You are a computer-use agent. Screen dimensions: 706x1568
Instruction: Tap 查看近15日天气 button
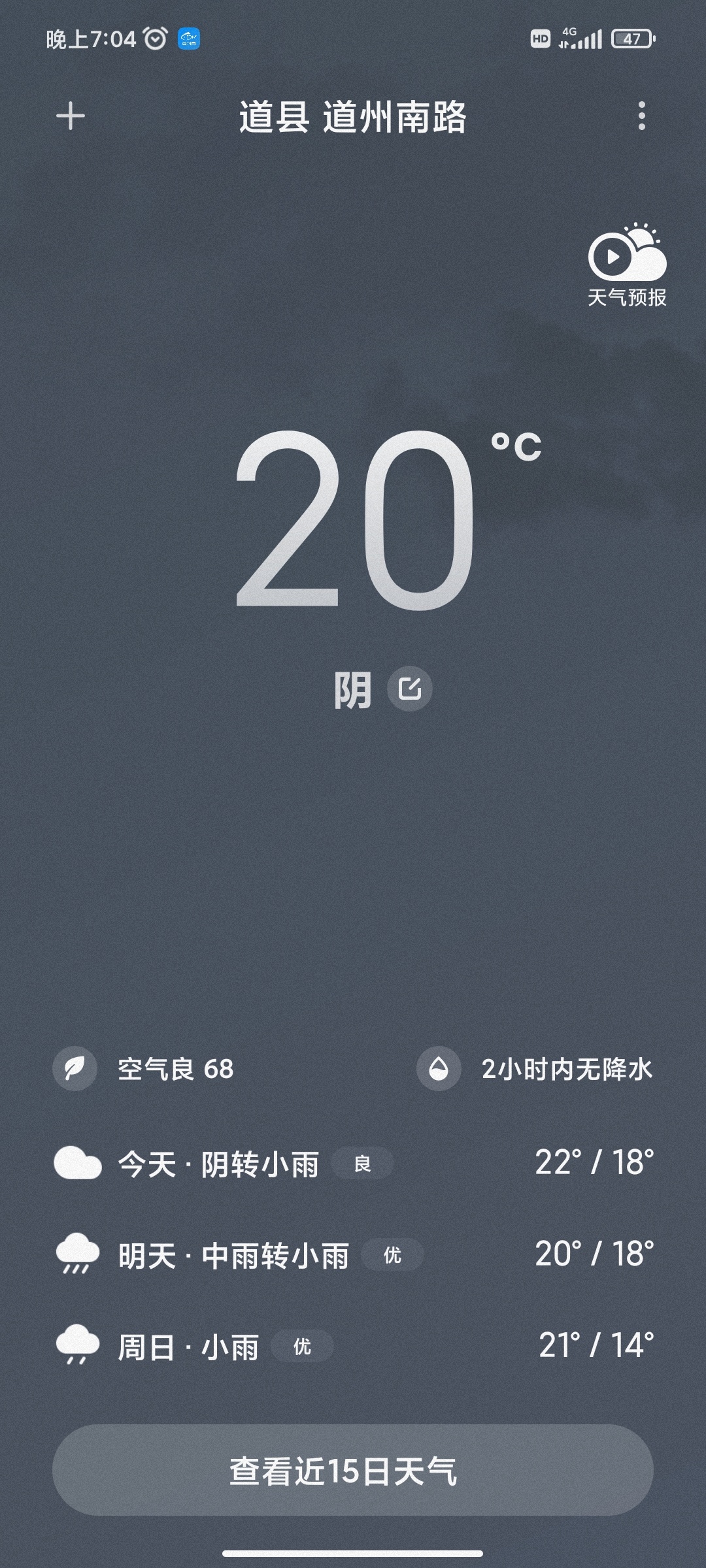[353, 1470]
